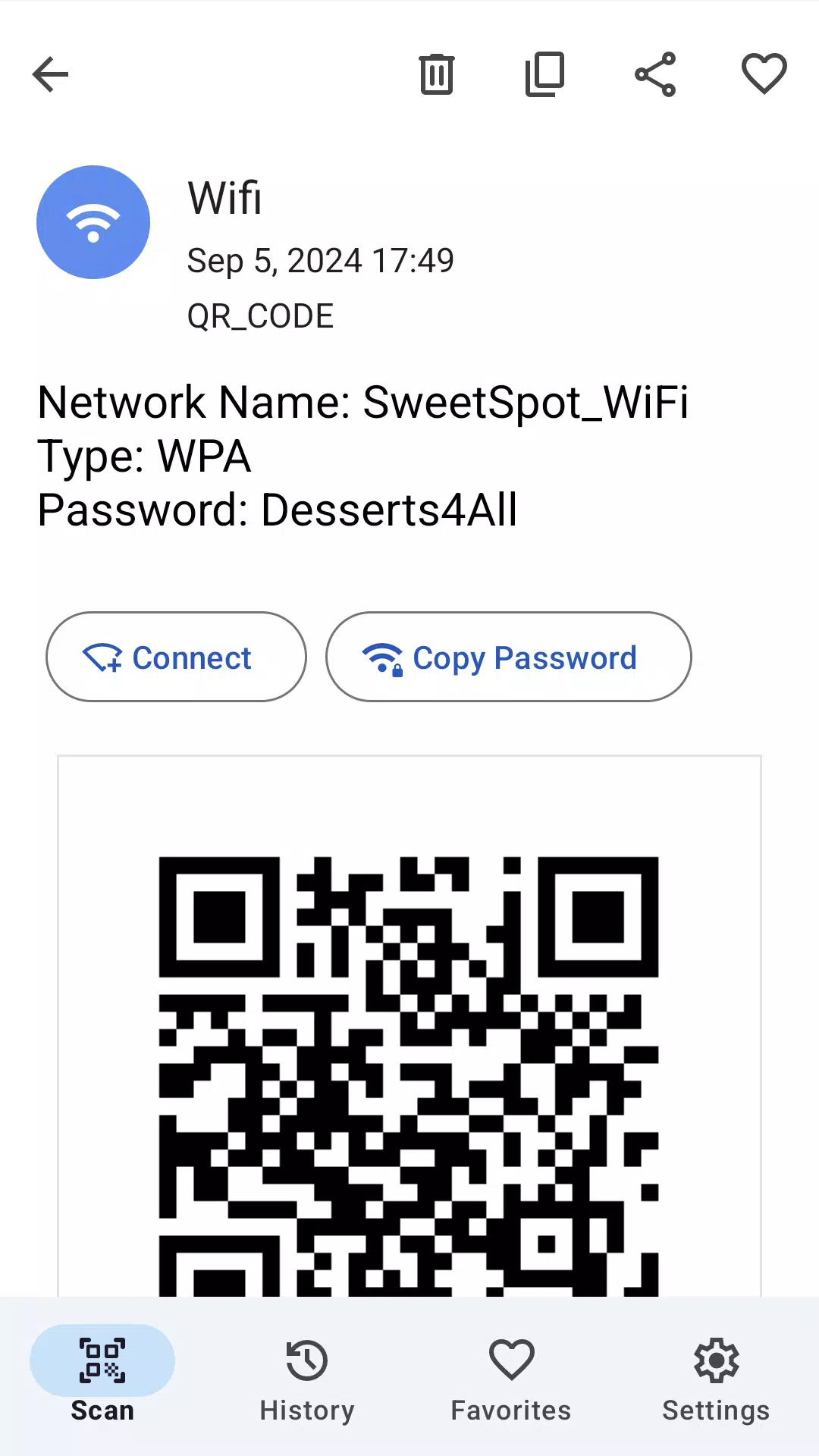The height and width of the screenshot is (1456, 819).
Task: Copy the scan content to the clipboard
Action: click(x=545, y=74)
